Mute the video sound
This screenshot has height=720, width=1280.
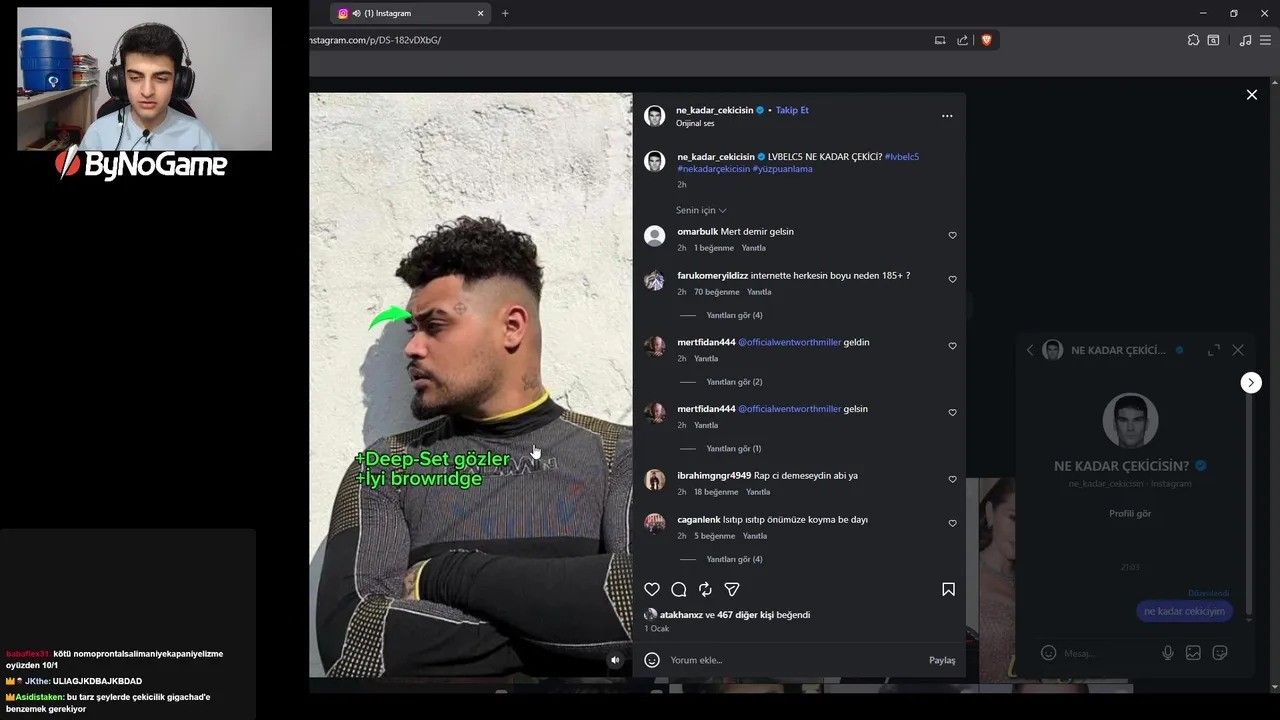pos(615,660)
